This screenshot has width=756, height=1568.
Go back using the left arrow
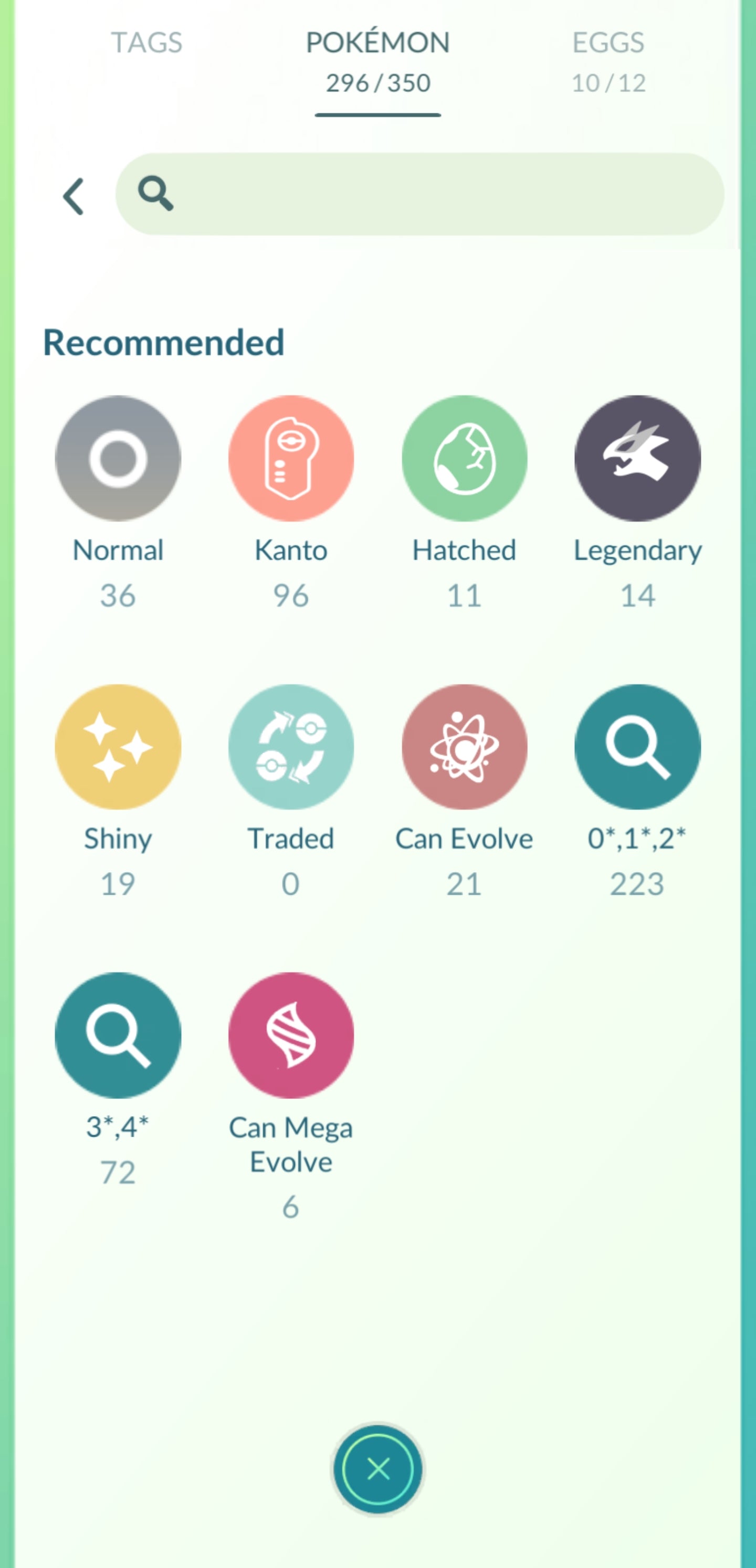(73, 196)
